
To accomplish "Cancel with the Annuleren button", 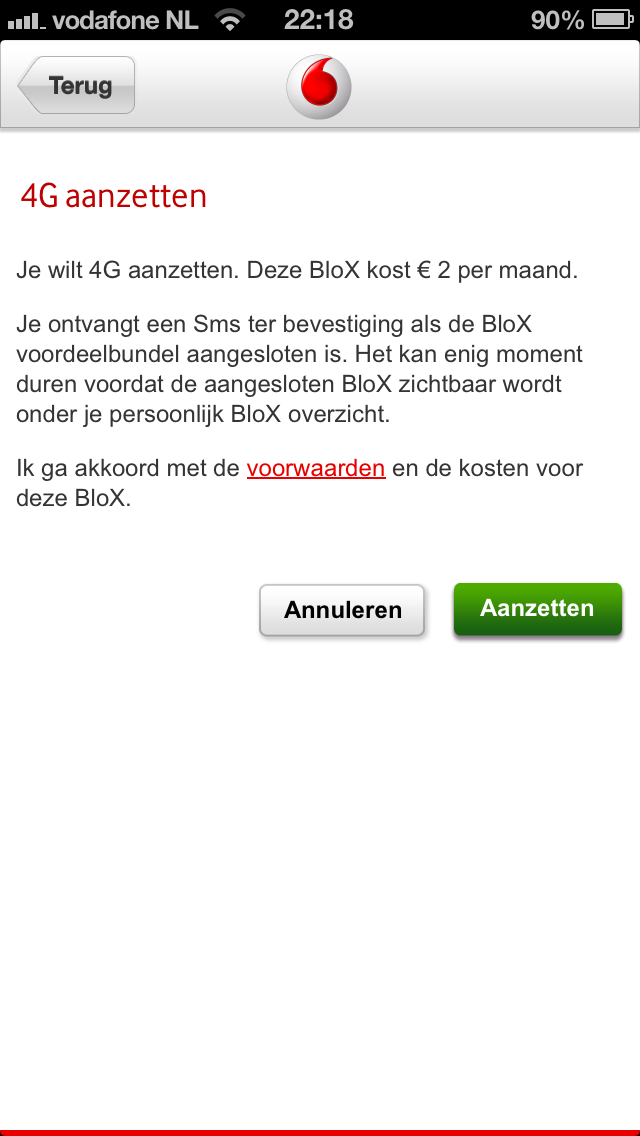I will pos(342,610).
